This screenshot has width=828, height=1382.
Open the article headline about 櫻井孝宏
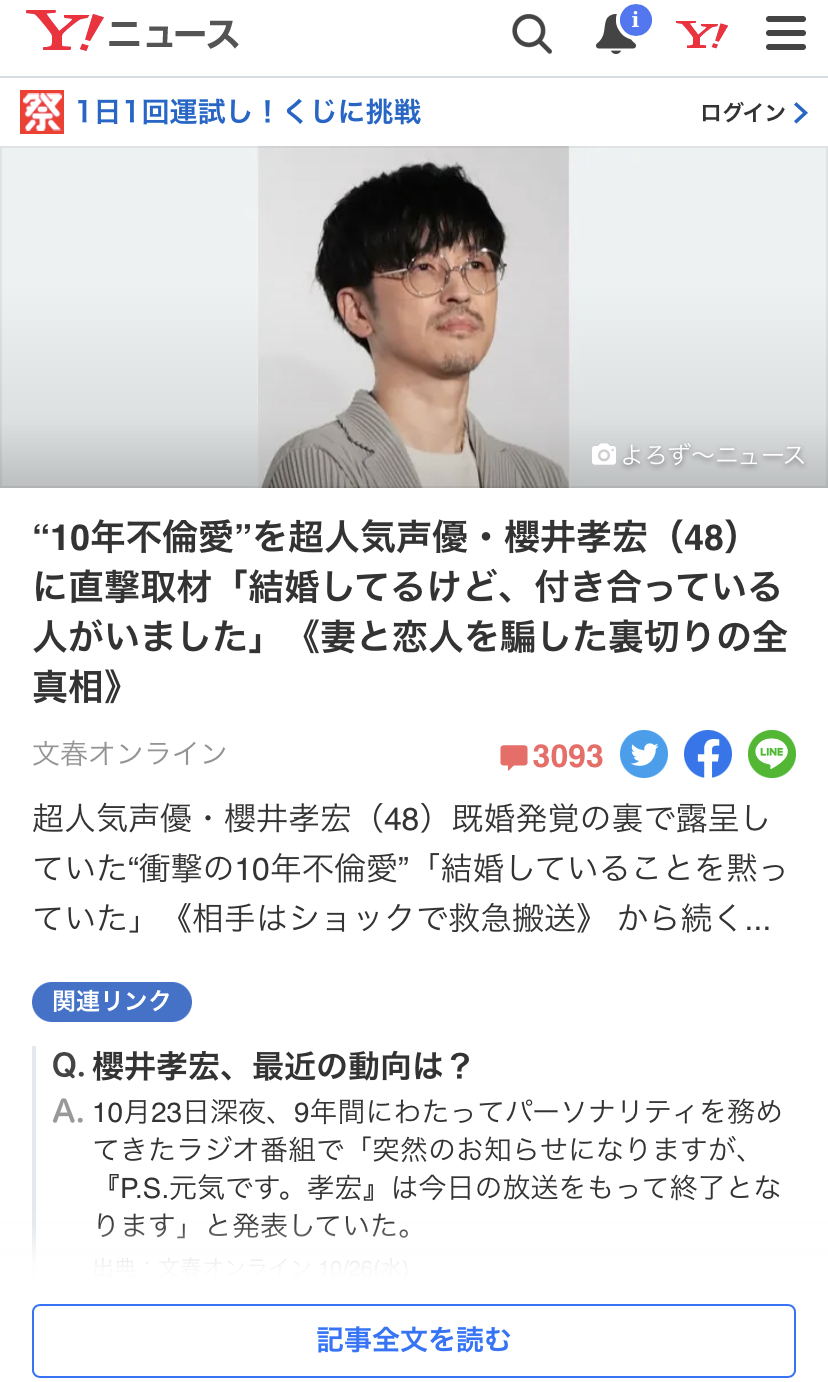[410, 612]
